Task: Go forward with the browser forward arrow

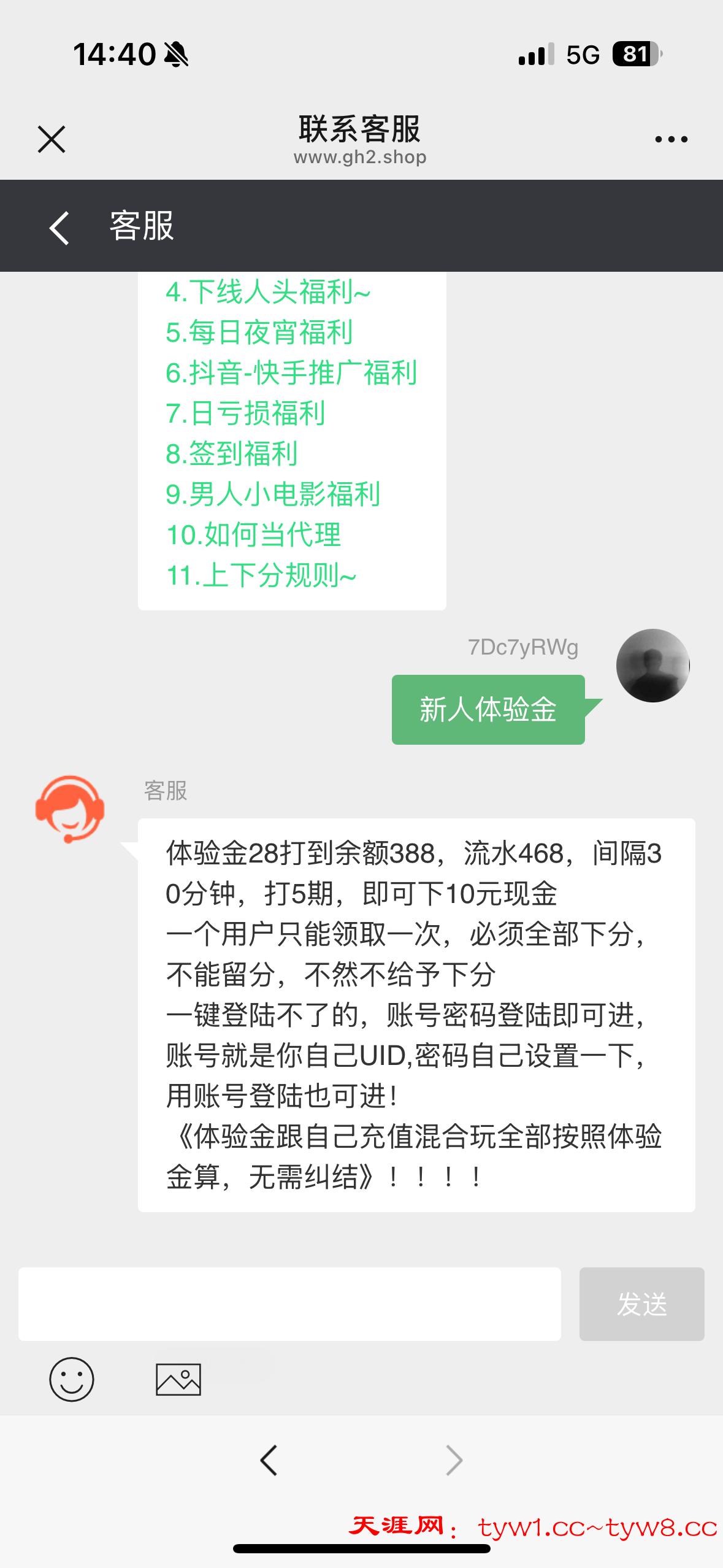Action: click(x=454, y=1460)
